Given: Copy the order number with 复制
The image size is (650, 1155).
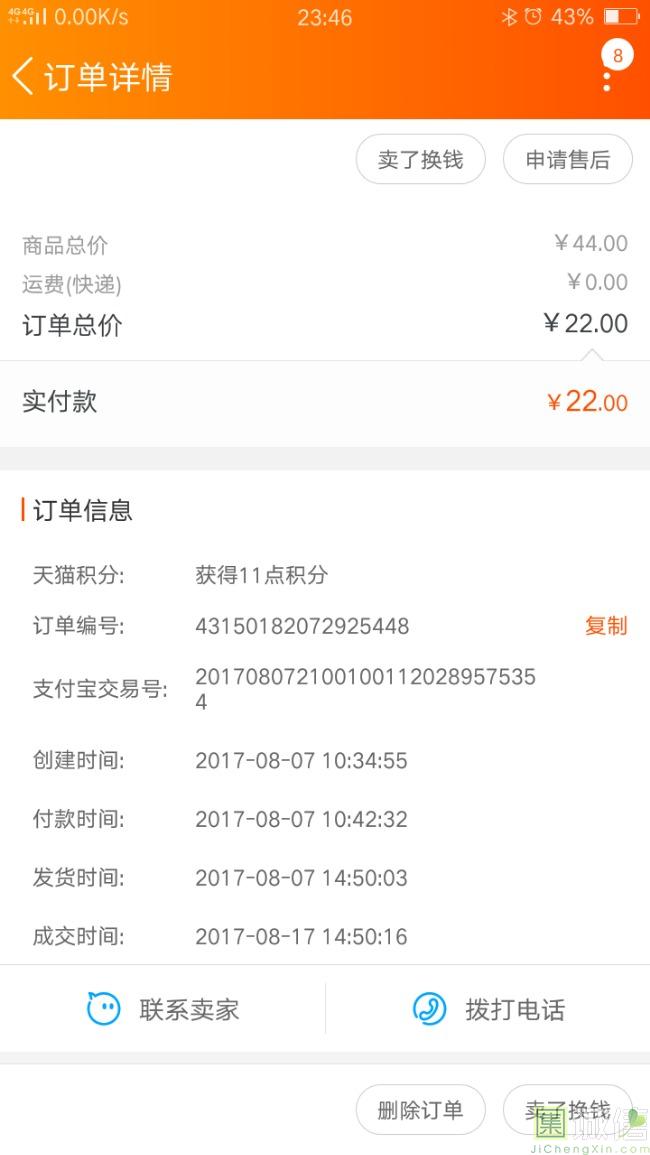Looking at the screenshot, I should (x=606, y=626).
